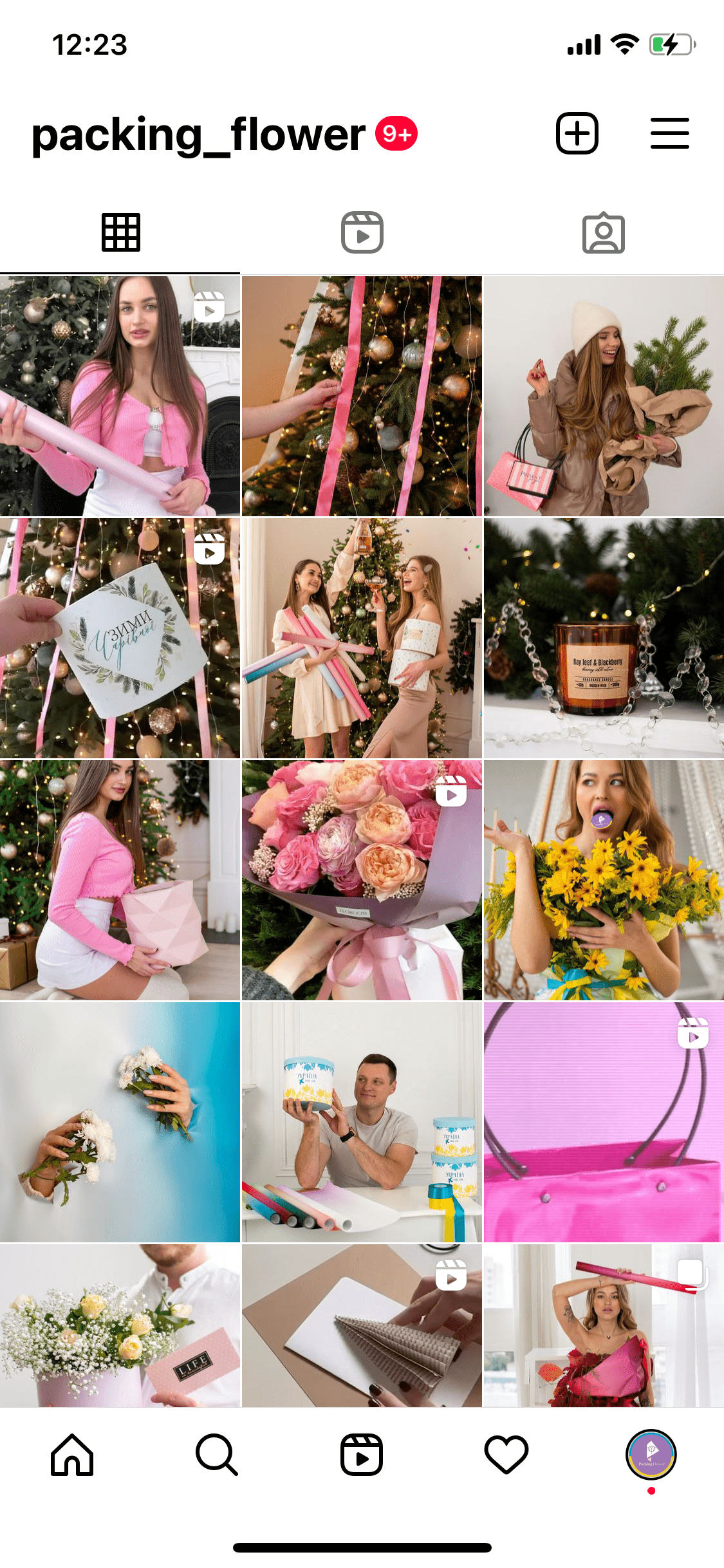The height and width of the screenshot is (1568, 724).
Task: Open the hamburger menu
Action: [669, 133]
